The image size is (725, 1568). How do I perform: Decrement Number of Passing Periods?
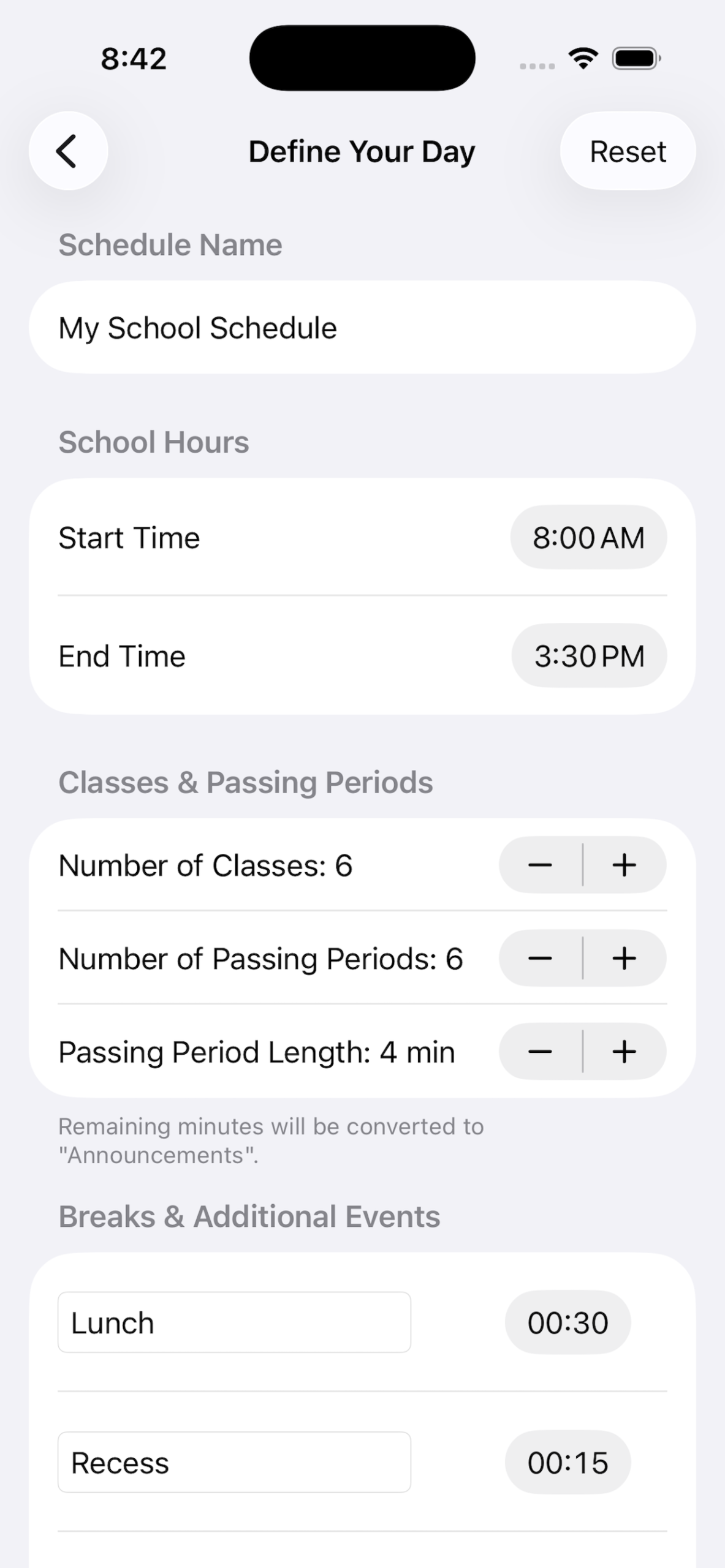540,959
